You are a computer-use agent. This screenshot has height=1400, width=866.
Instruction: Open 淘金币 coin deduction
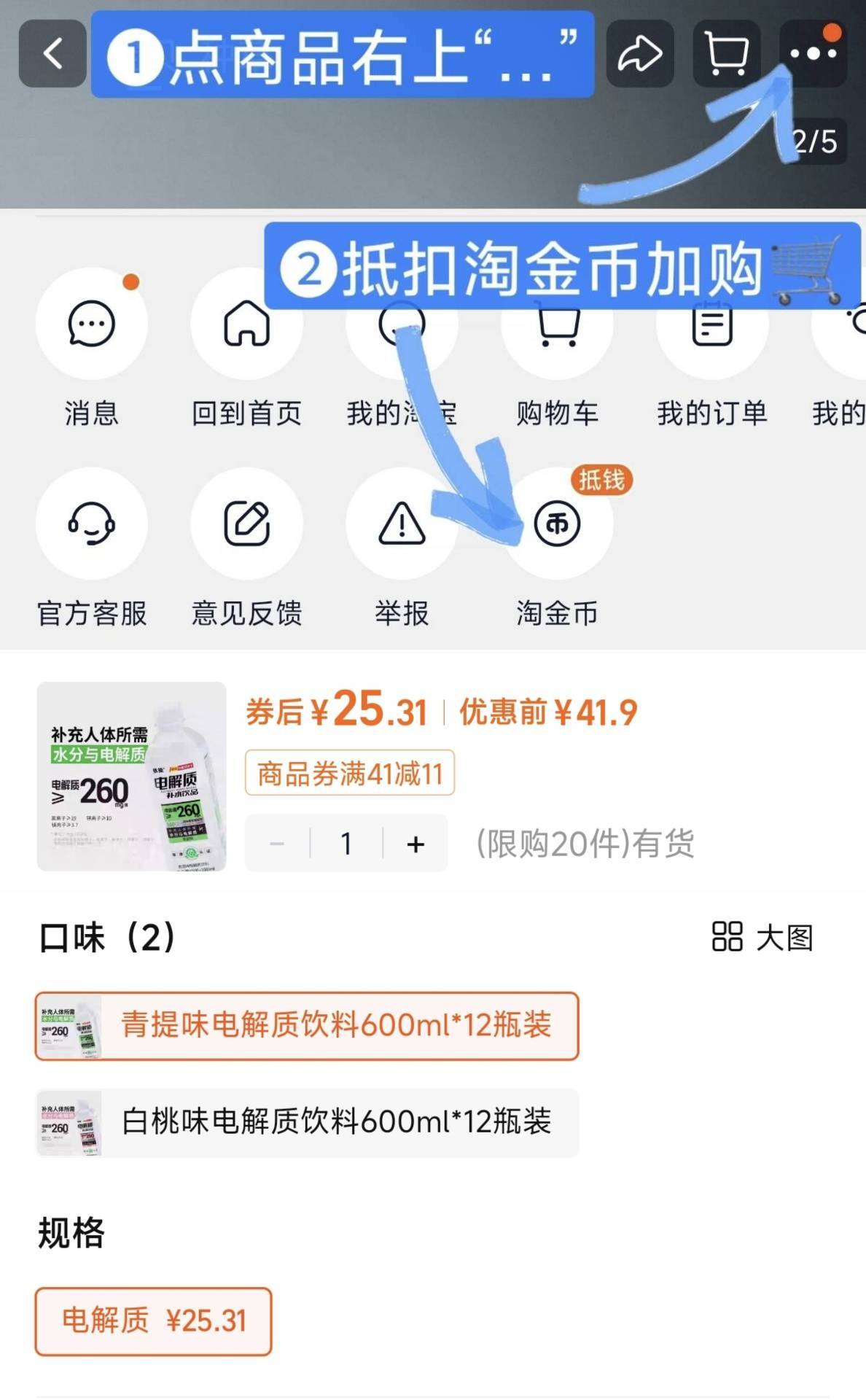click(557, 548)
